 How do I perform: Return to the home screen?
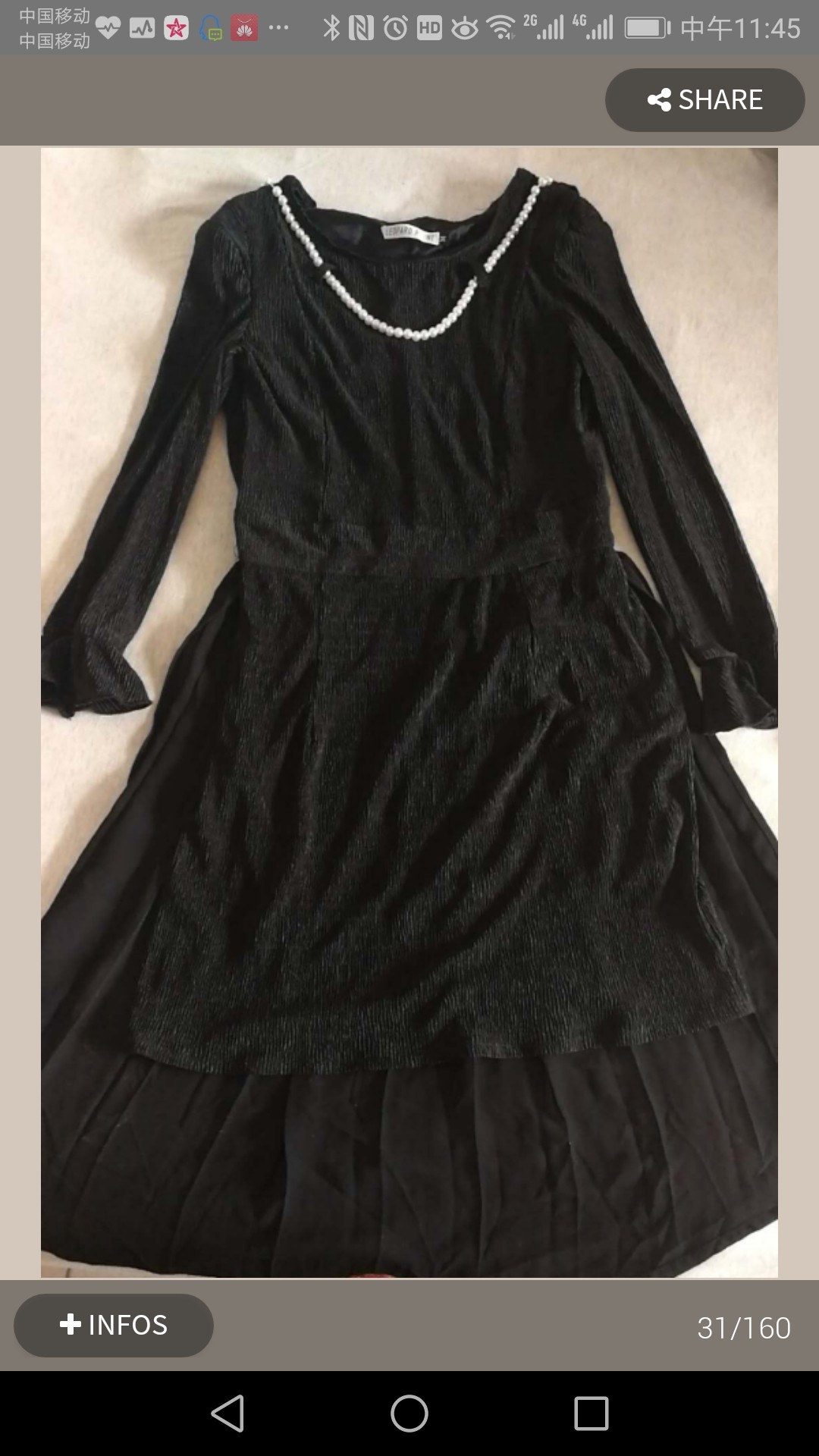click(x=409, y=1414)
